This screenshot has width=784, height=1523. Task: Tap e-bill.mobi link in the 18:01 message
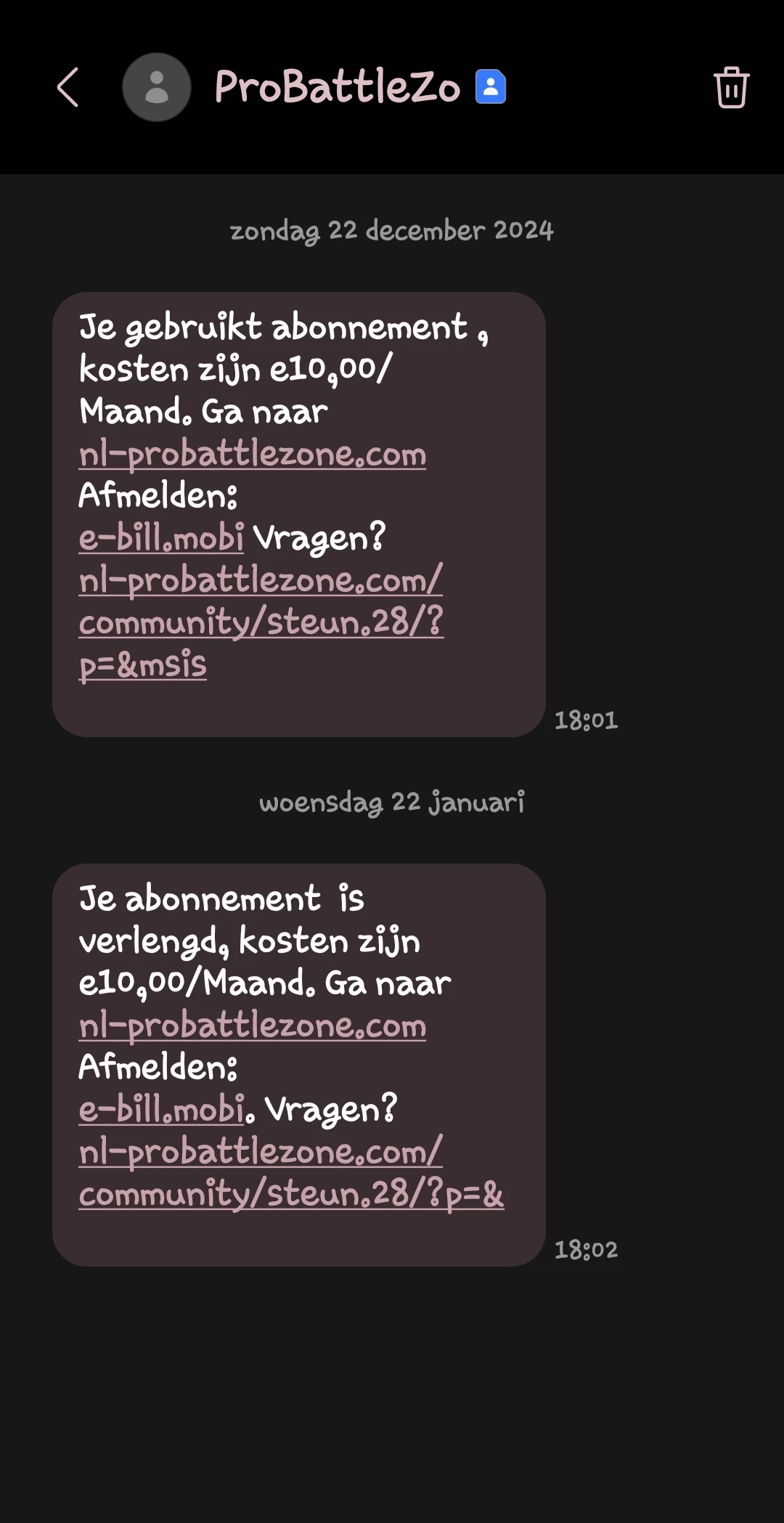click(161, 538)
